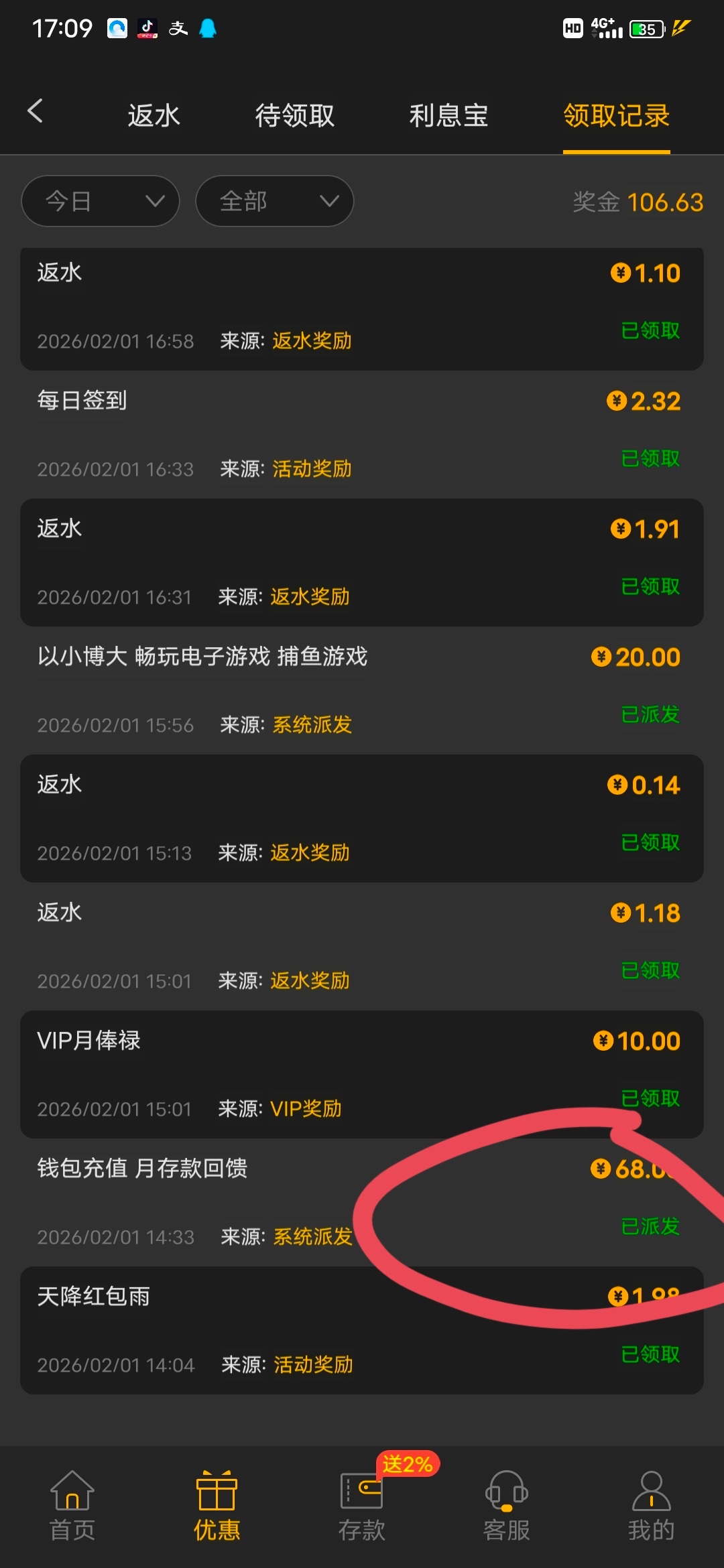Viewport: 724px width, 1568px height.
Task: Expand the 今日 date dropdown
Action: (x=101, y=201)
